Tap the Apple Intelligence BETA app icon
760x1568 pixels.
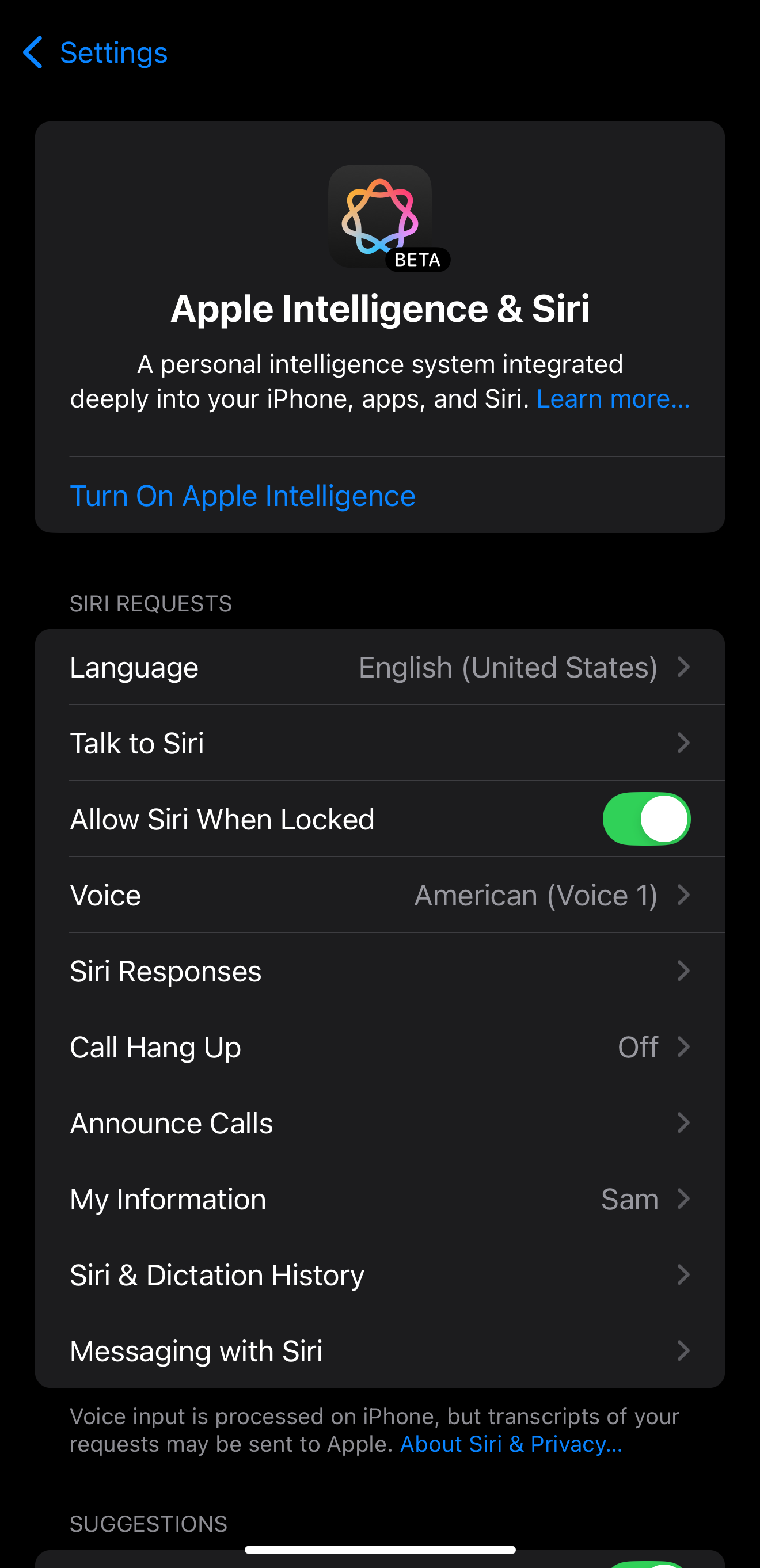point(379,216)
